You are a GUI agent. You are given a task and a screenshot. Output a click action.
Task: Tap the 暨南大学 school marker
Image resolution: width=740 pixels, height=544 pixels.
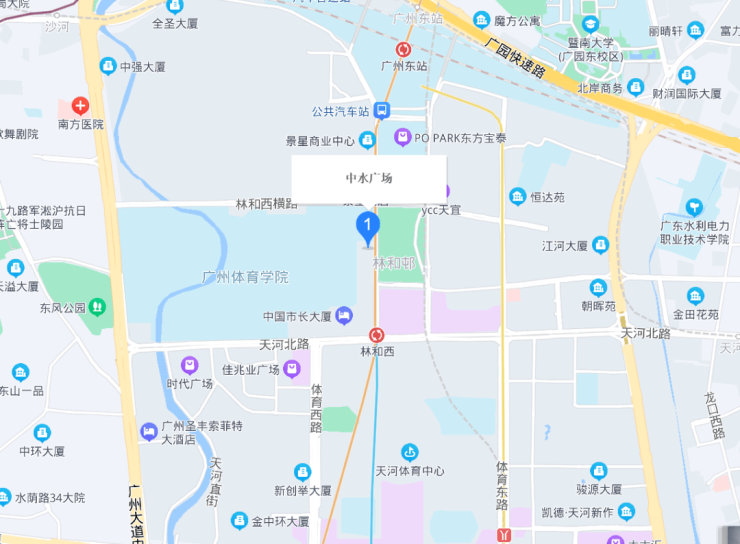pos(589,25)
